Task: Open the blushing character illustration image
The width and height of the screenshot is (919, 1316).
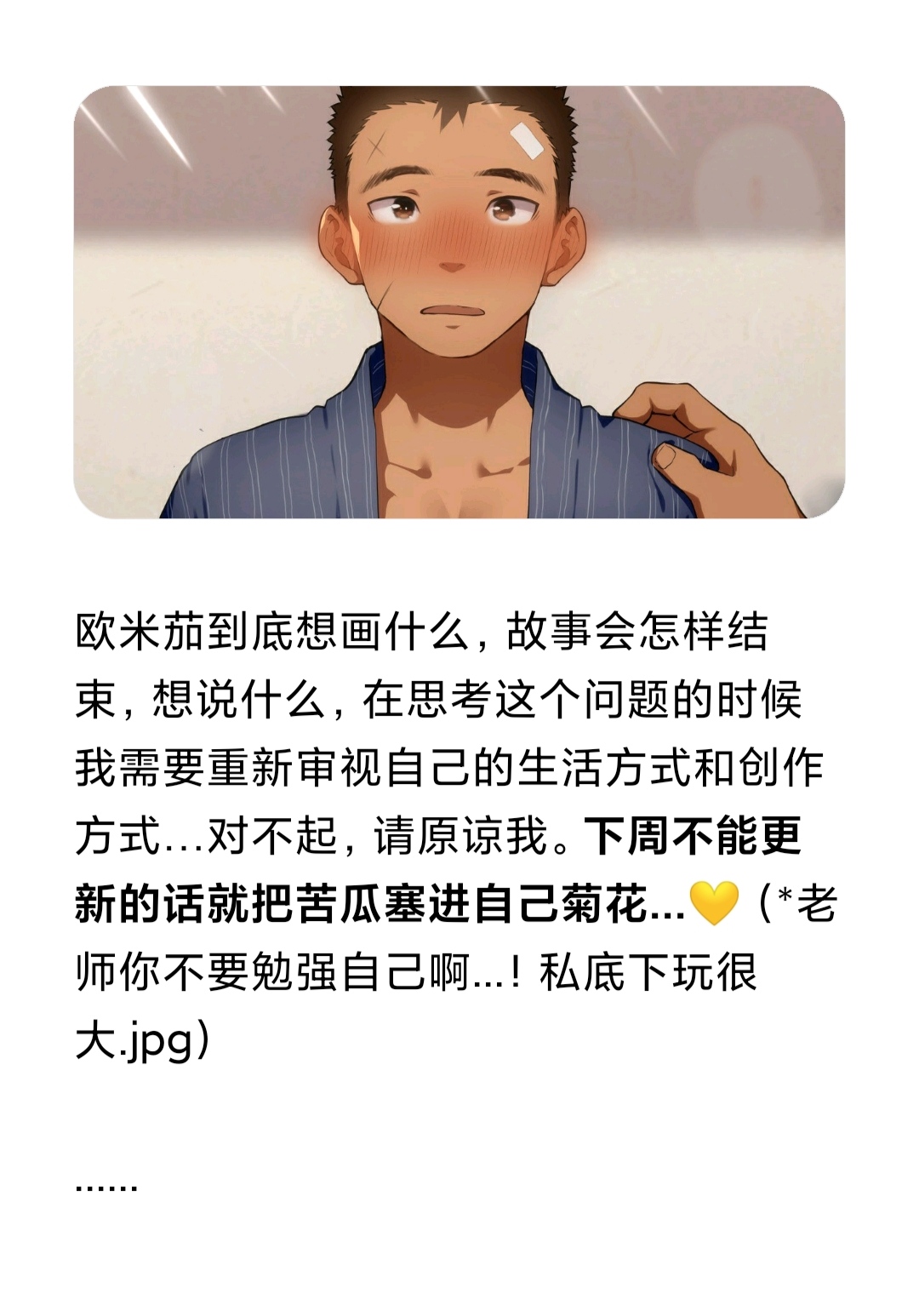Action: coord(459,302)
